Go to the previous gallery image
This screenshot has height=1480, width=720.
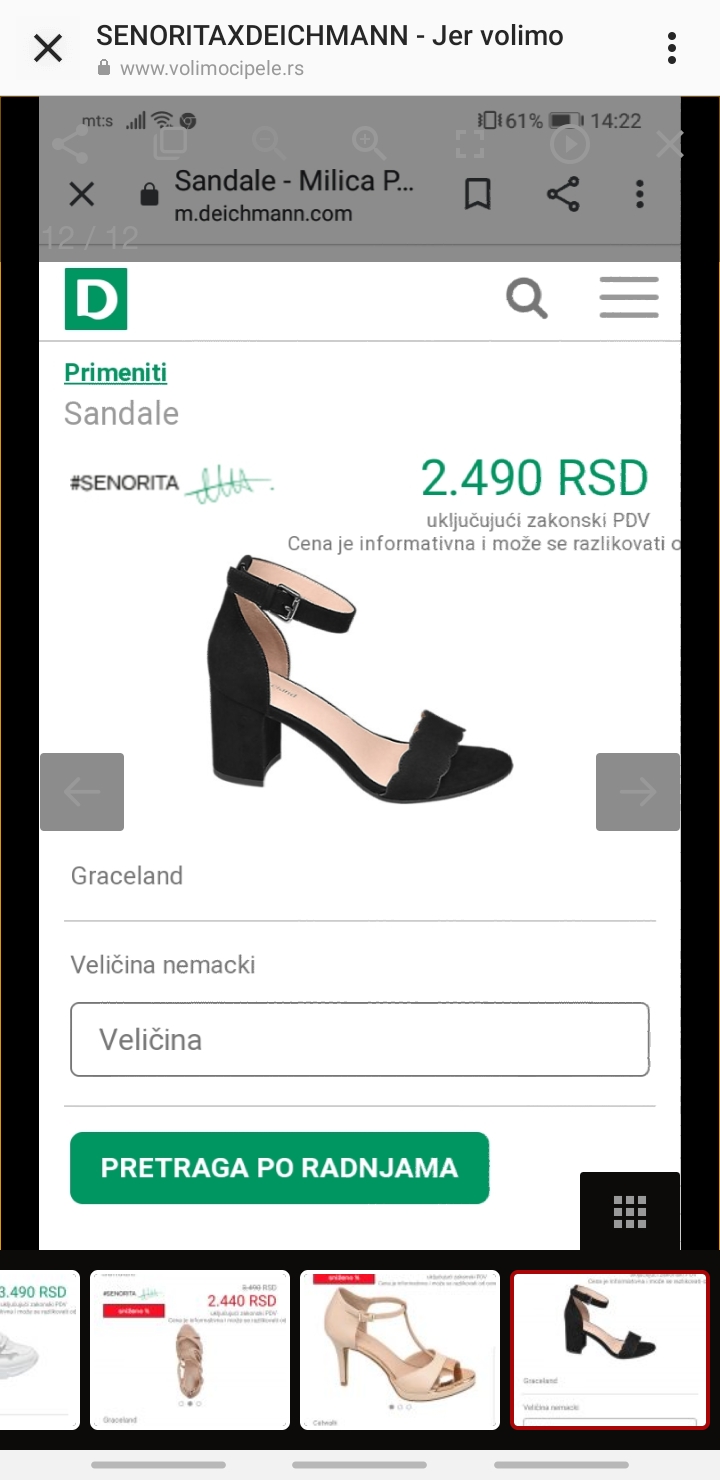tap(82, 792)
